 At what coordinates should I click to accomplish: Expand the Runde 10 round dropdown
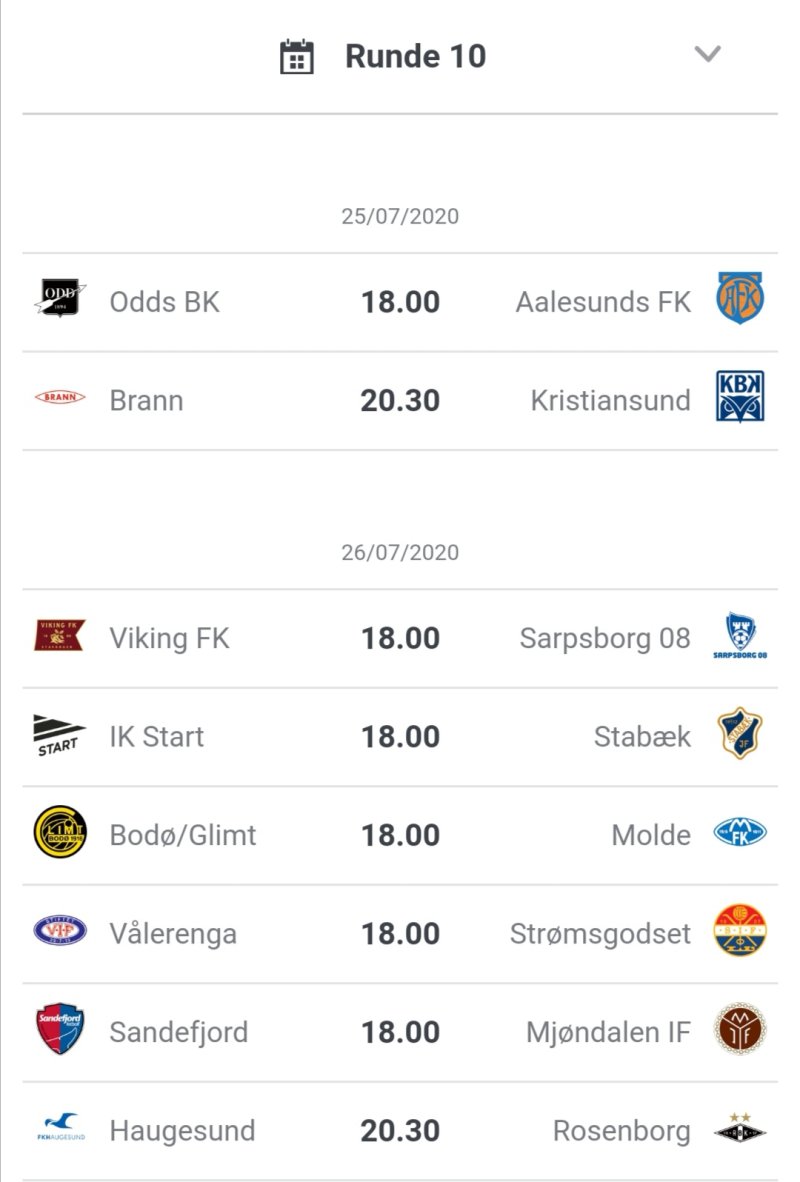click(x=707, y=55)
